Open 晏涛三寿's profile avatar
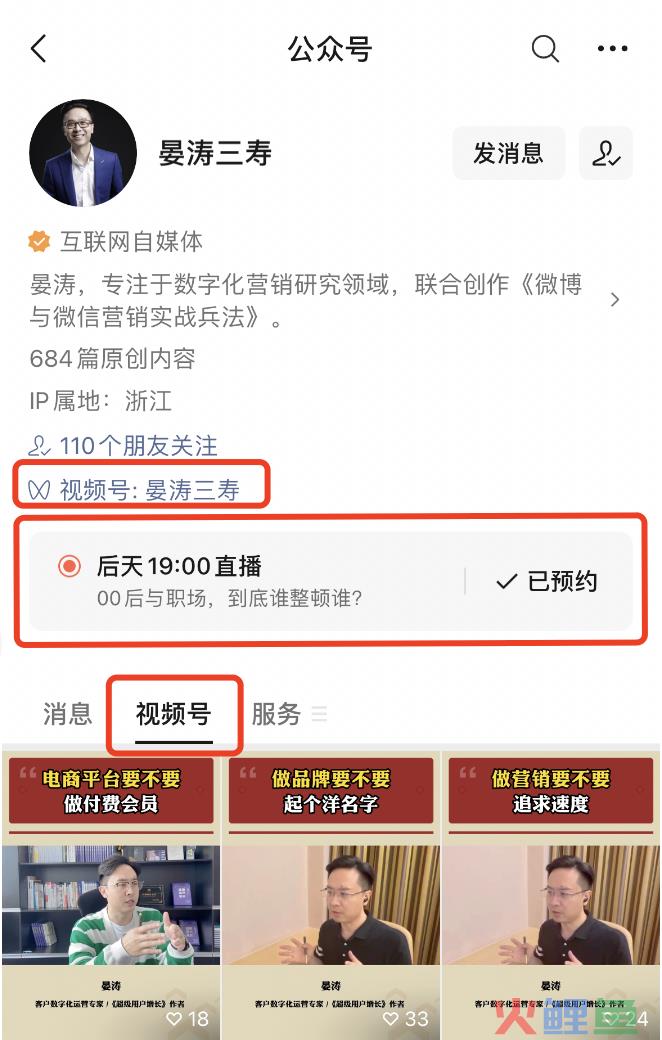Viewport: 662px width, 1040px height. [83, 153]
